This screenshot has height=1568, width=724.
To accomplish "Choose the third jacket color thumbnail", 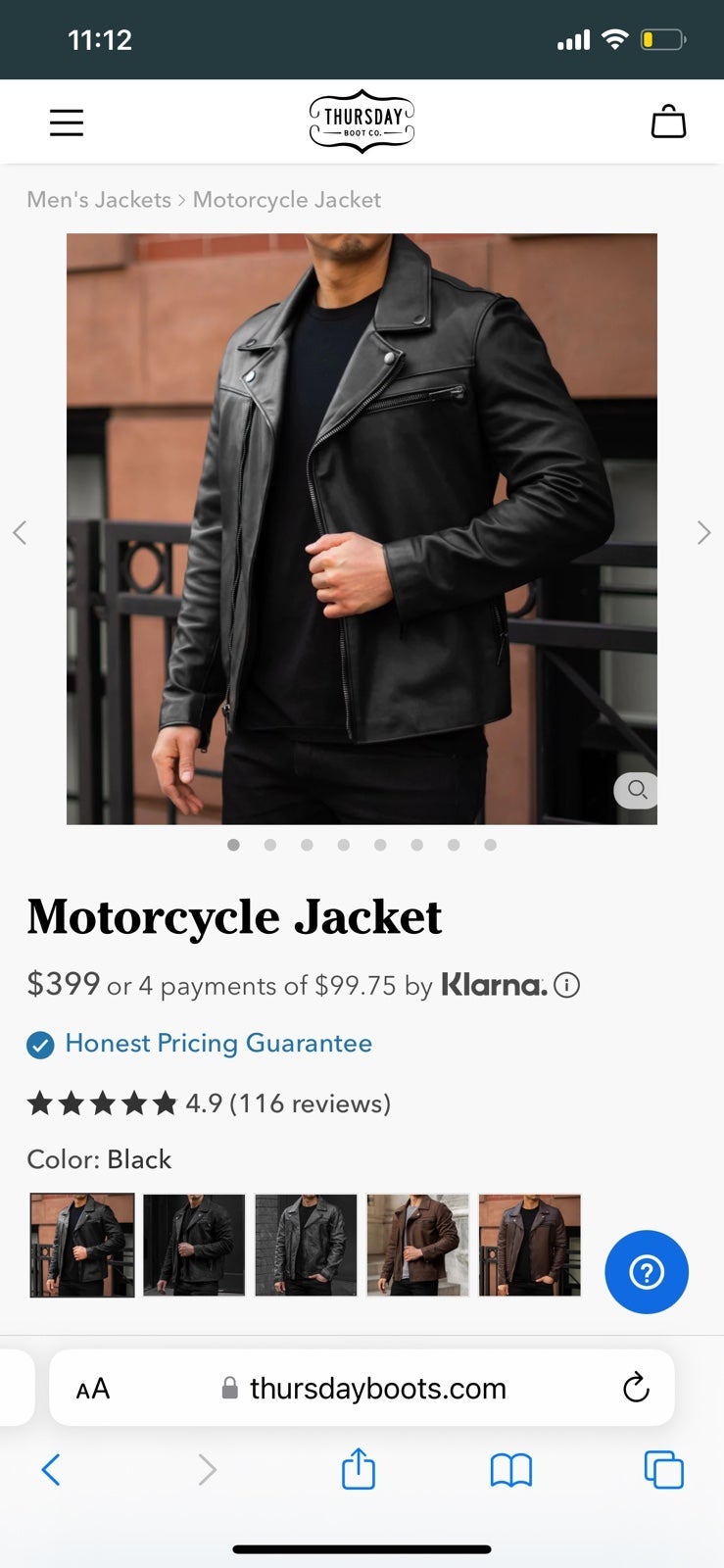I will point(306,1245).
